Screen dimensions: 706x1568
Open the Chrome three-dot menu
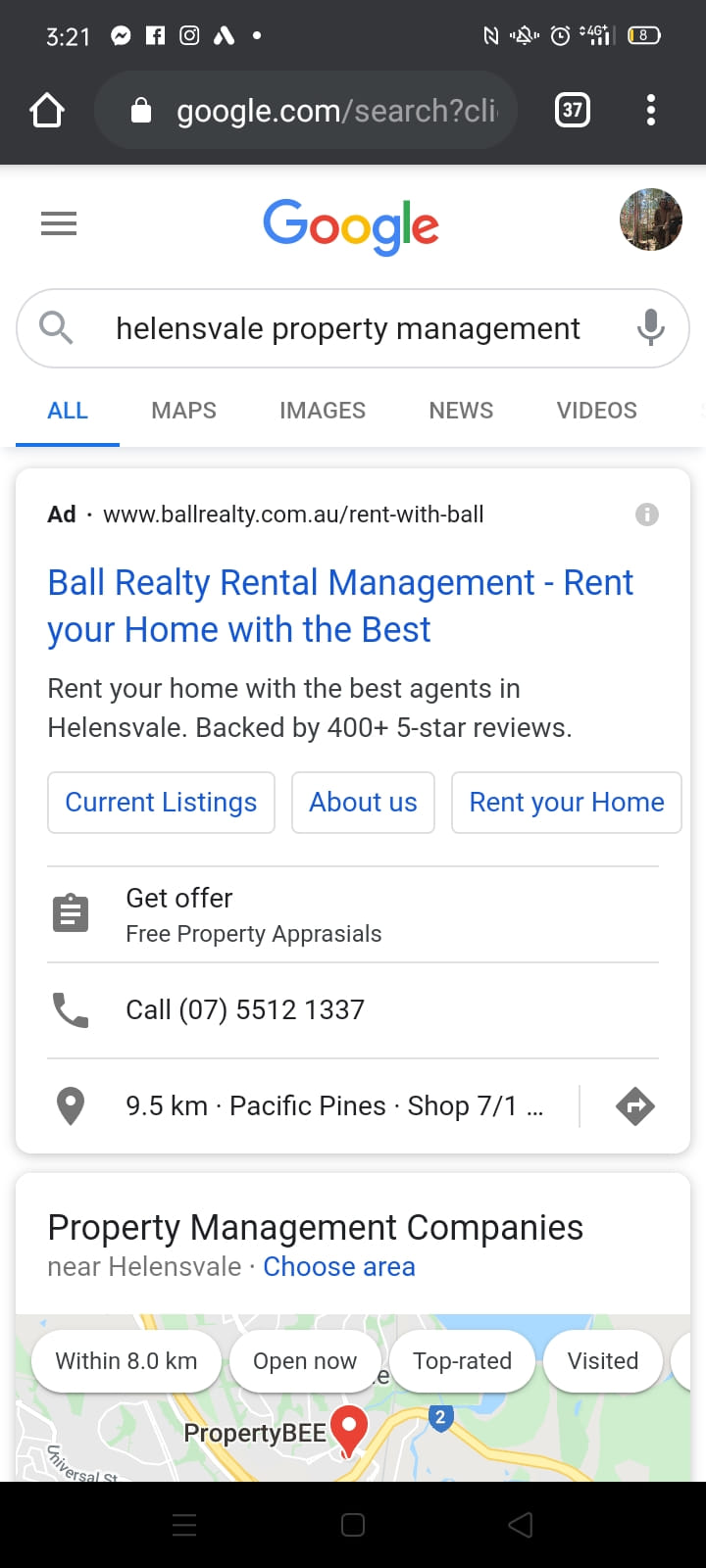pos(650,110)
